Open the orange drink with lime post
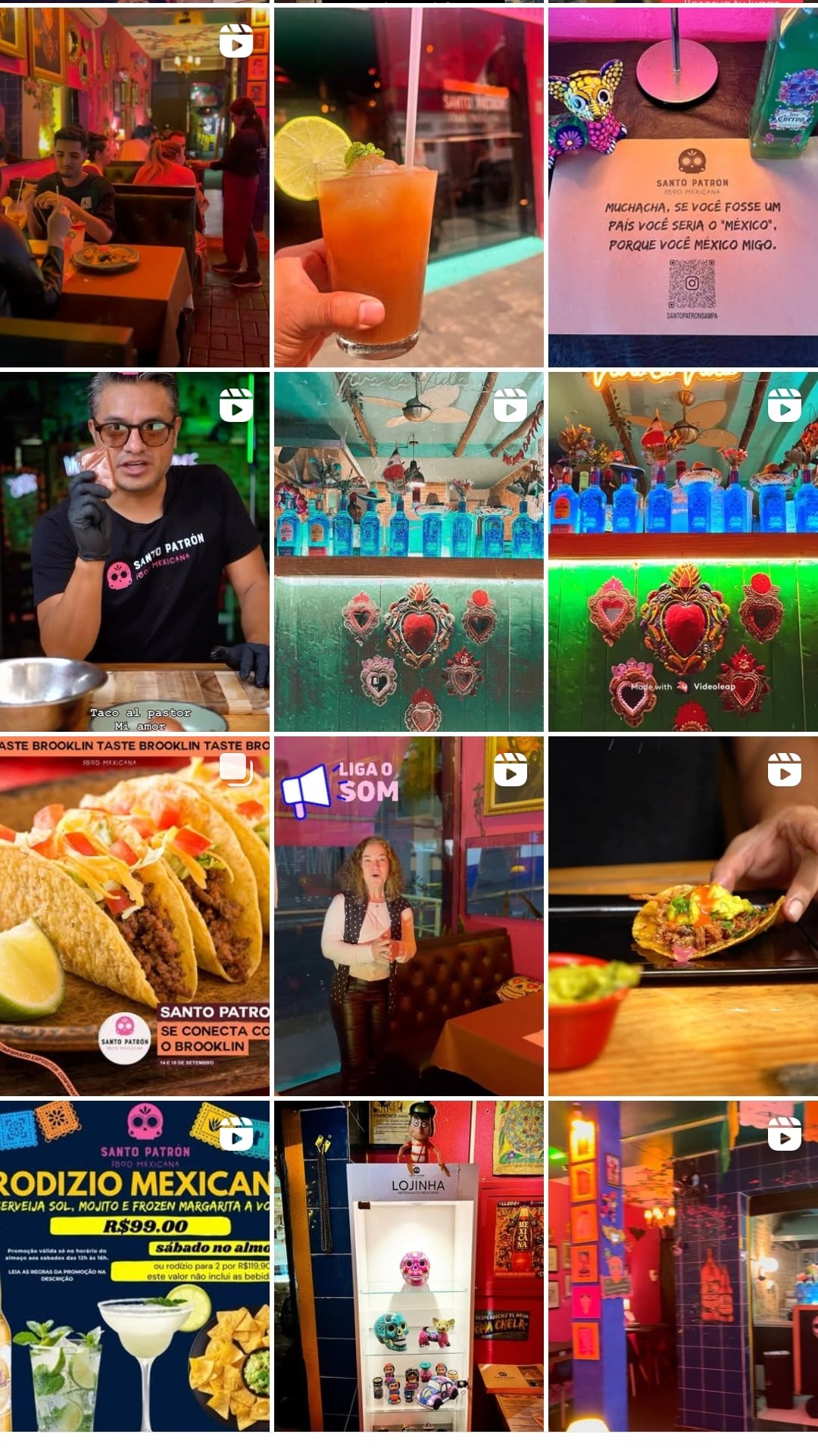818x1456 pixels. (x=408, y=187)
